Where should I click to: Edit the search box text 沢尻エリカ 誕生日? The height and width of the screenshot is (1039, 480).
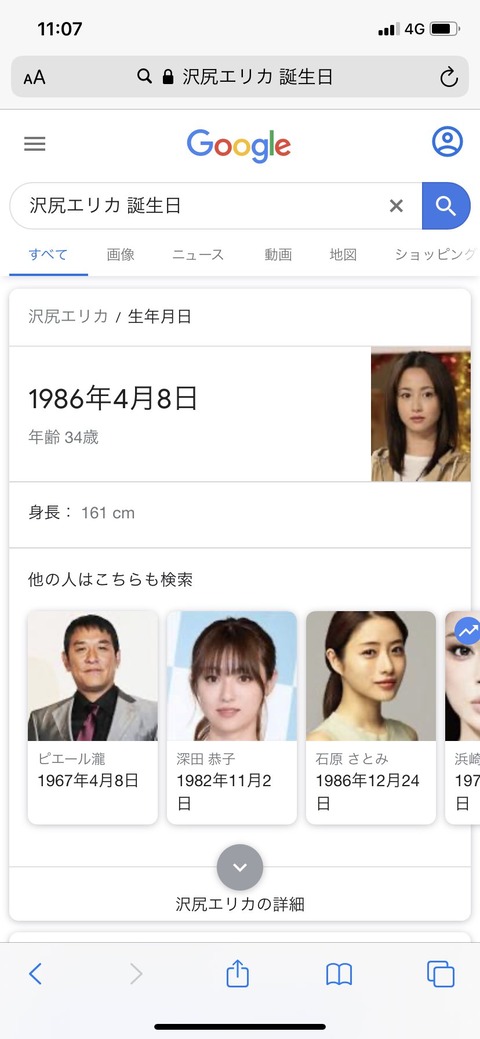199,206
